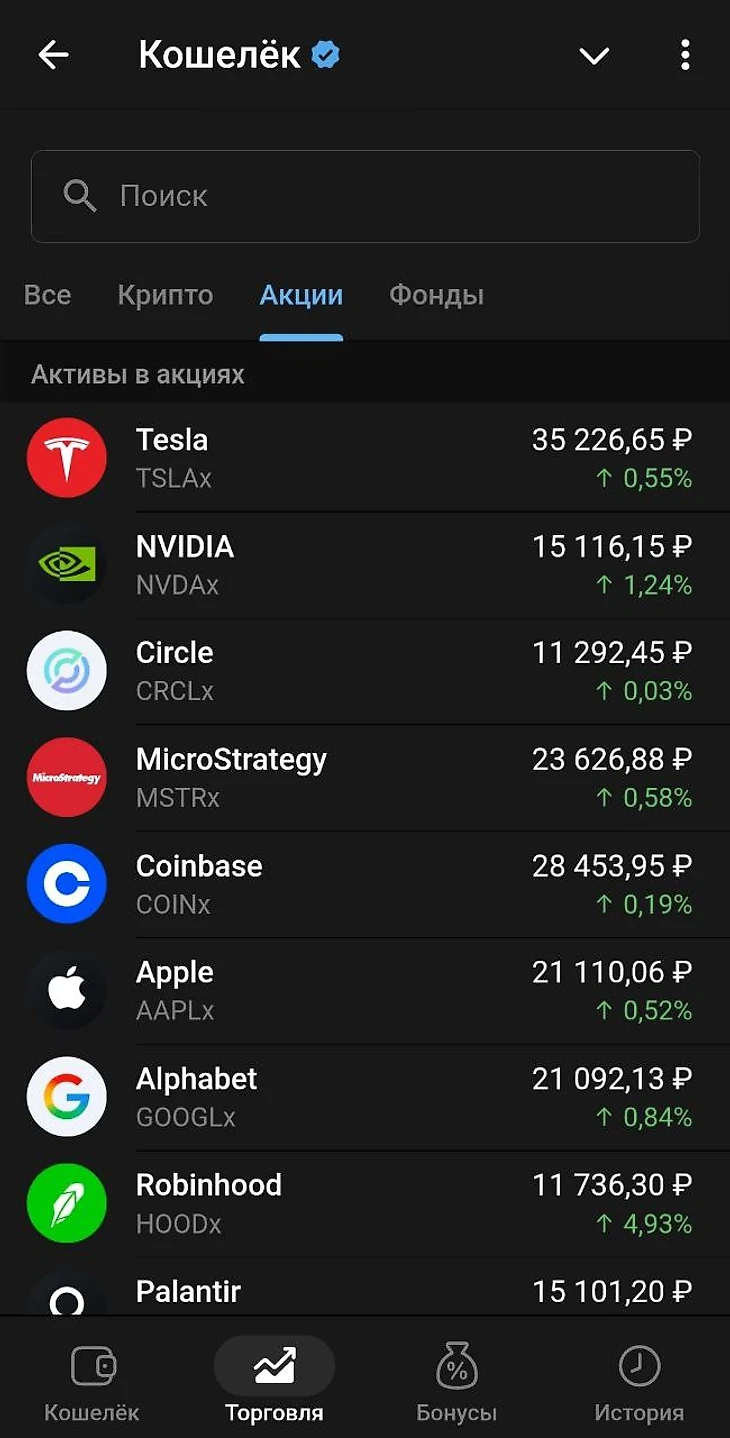Tap the Поиск search field
Image resolution: width=730 pixels, height=1438 pixels.
click(365, 196)
